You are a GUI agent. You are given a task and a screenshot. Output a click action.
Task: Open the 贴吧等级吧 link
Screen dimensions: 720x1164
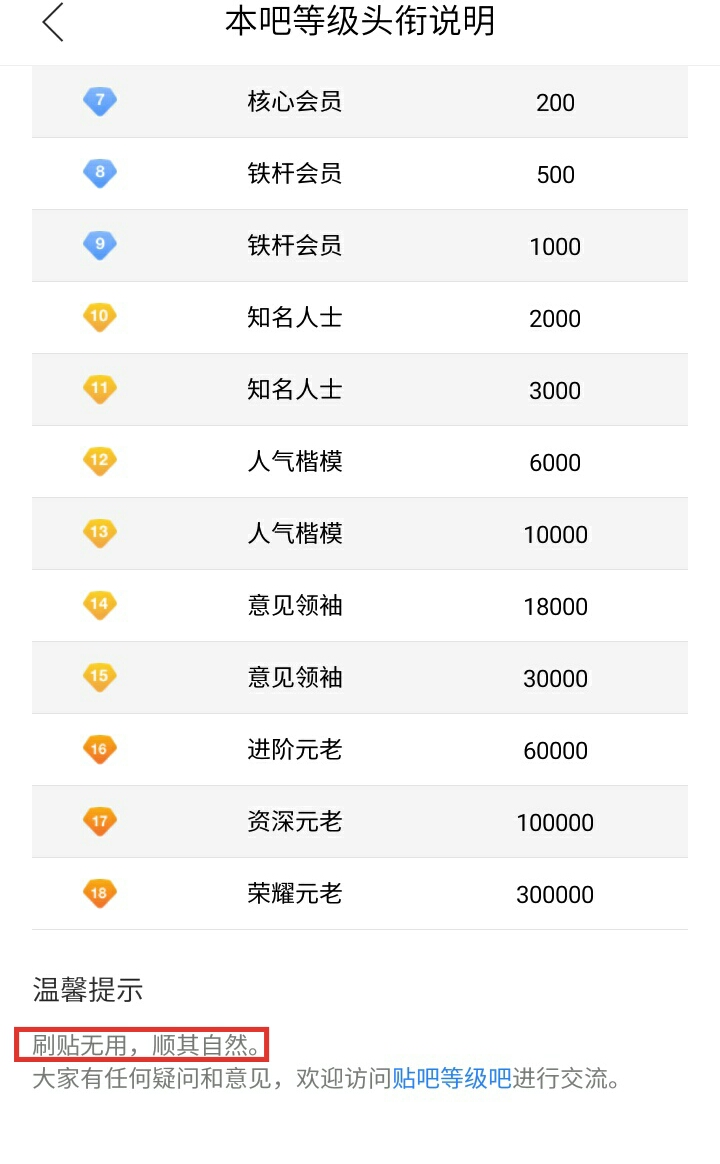(x=451, y=1079)
